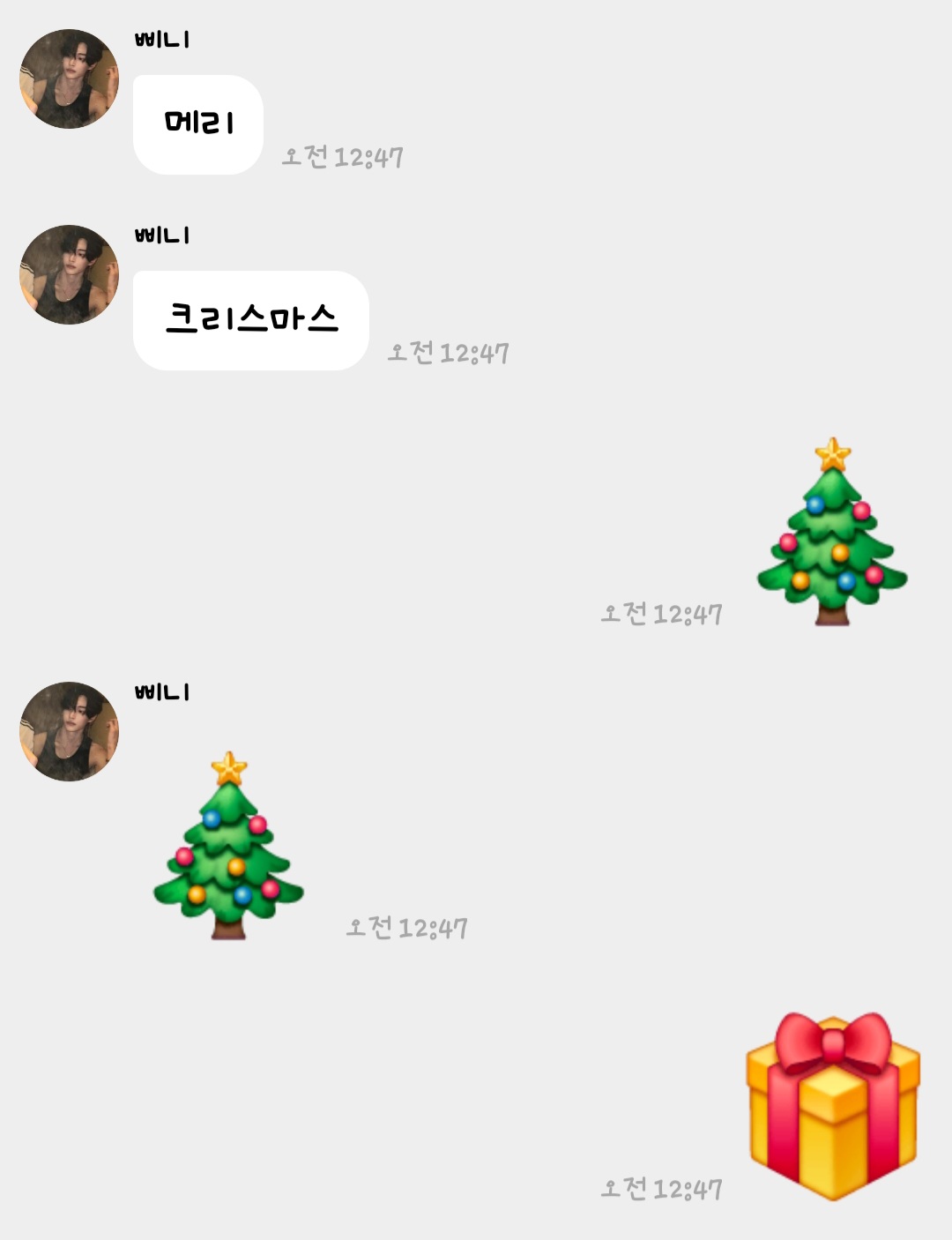952x1240 pixels.
Task: Click 삐니's profile picture beside 메리 message
Action: pos(68,77)
